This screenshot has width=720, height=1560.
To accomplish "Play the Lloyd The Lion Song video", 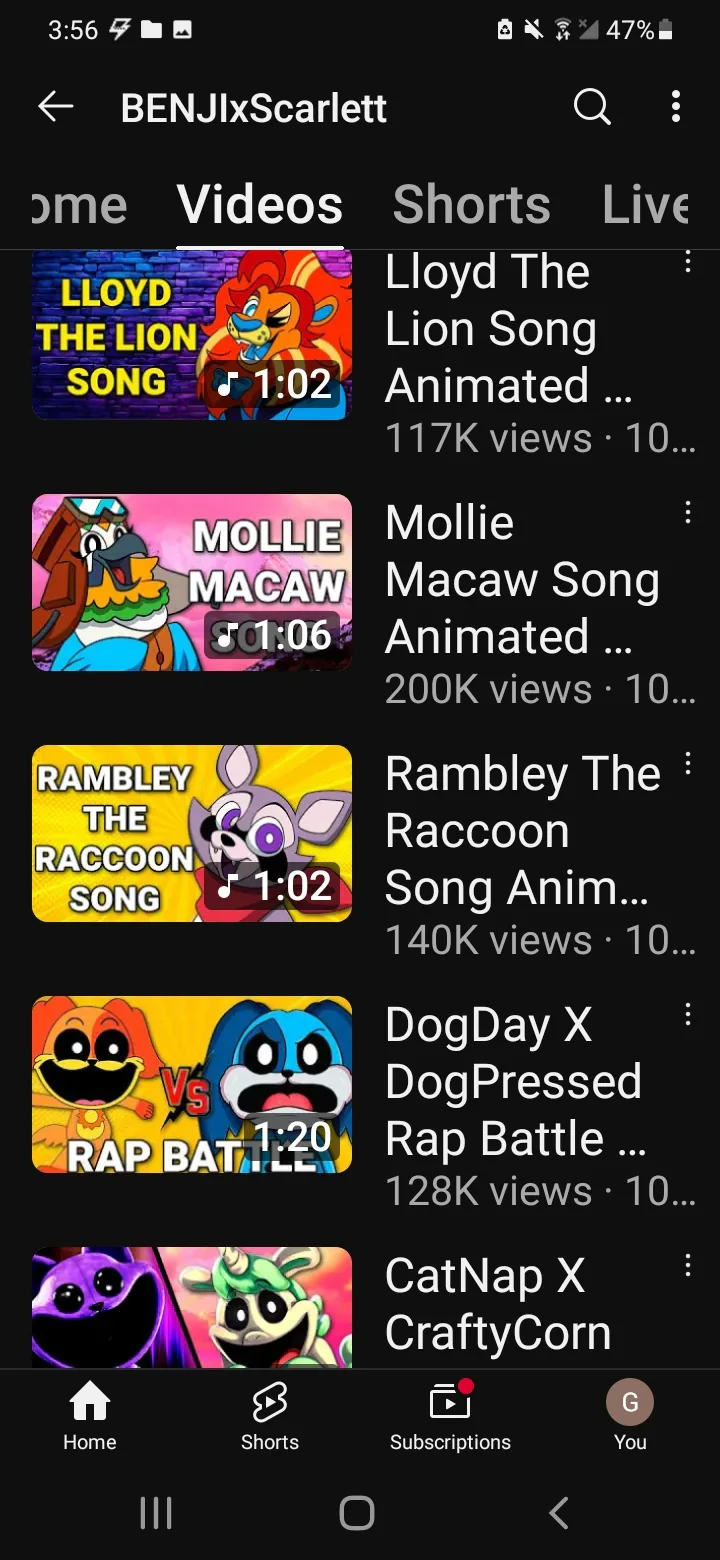I will pyautogui.click(x=192, y=335).
